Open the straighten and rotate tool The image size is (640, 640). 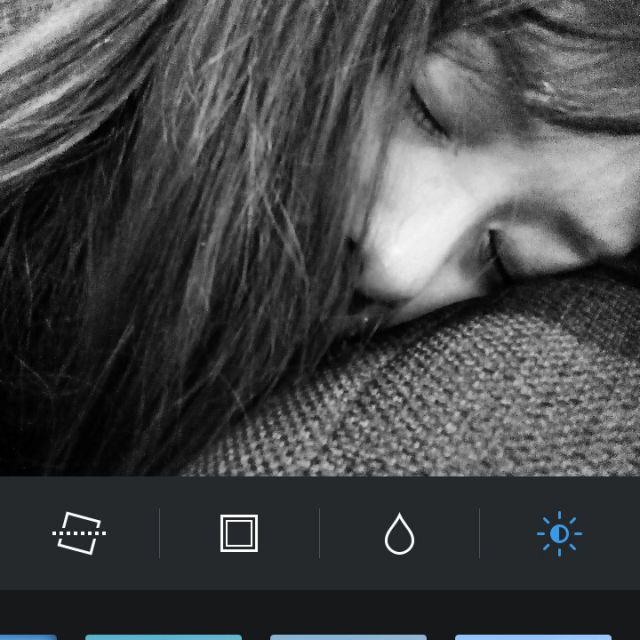tap(79, 533)
